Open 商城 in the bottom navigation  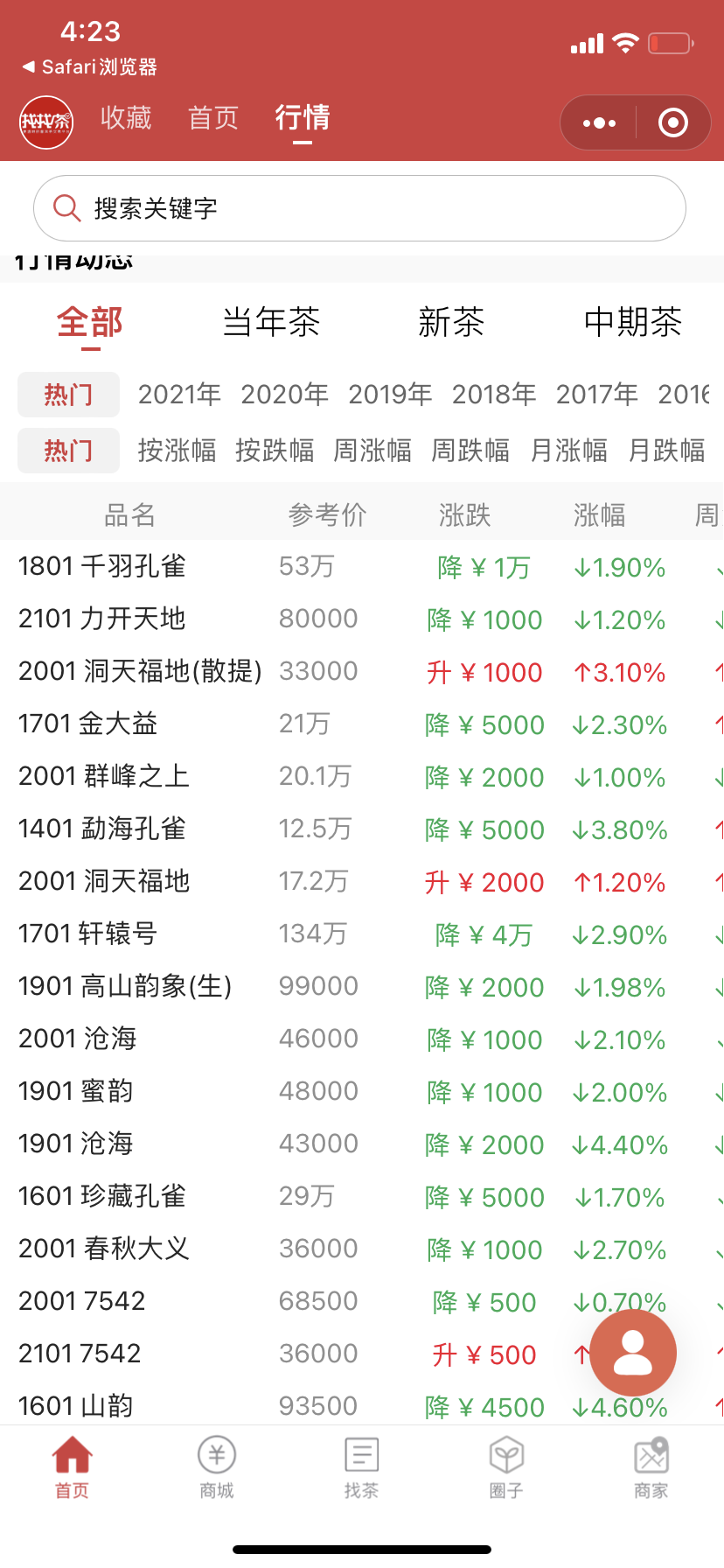coord(217,1467)
